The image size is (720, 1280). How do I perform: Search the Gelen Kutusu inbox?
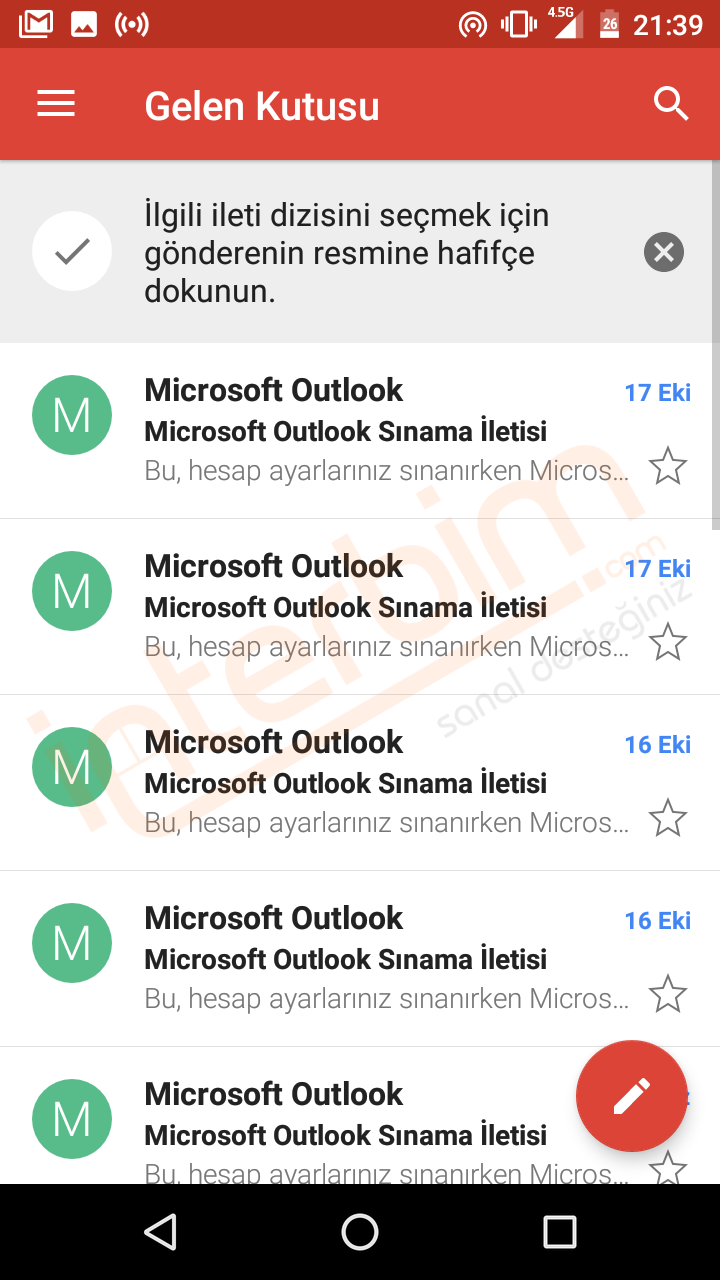coord(671,104)
